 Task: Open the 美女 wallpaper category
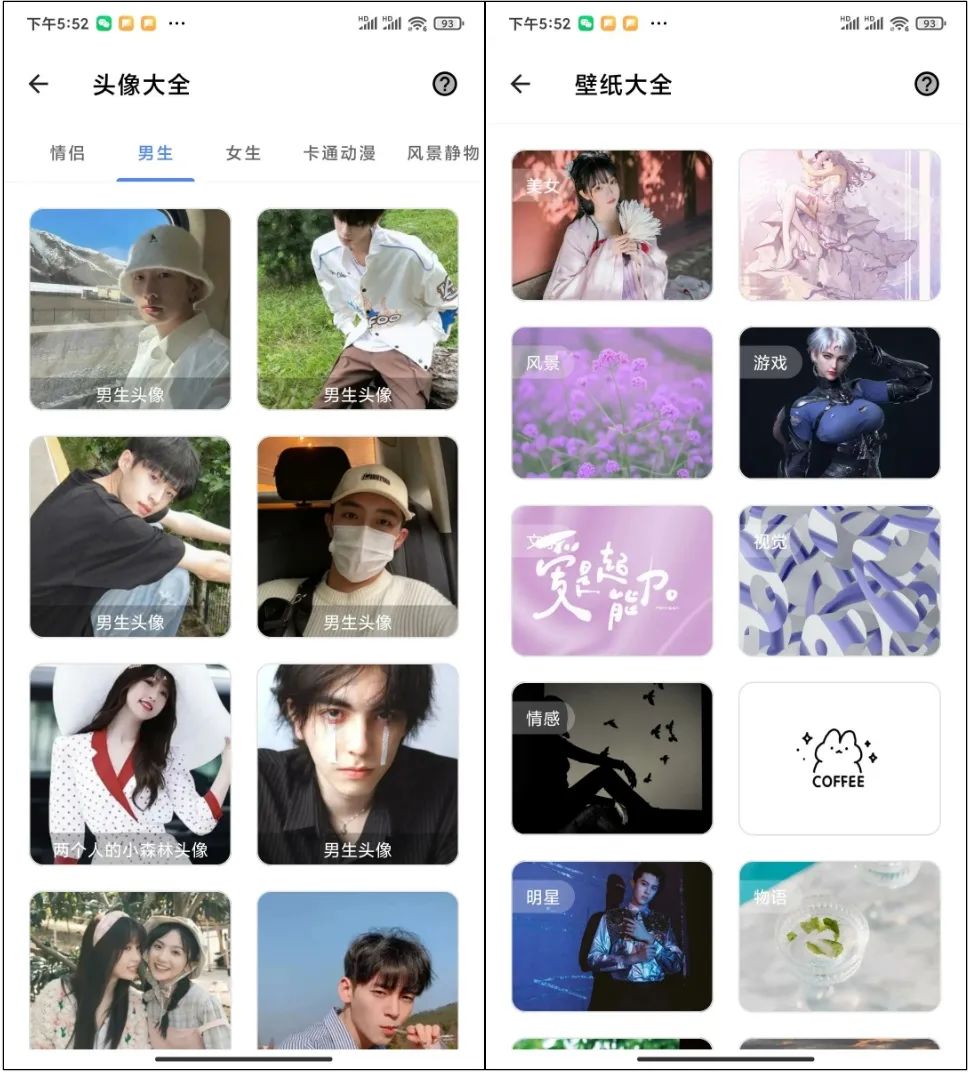click(x=612, y=225)
